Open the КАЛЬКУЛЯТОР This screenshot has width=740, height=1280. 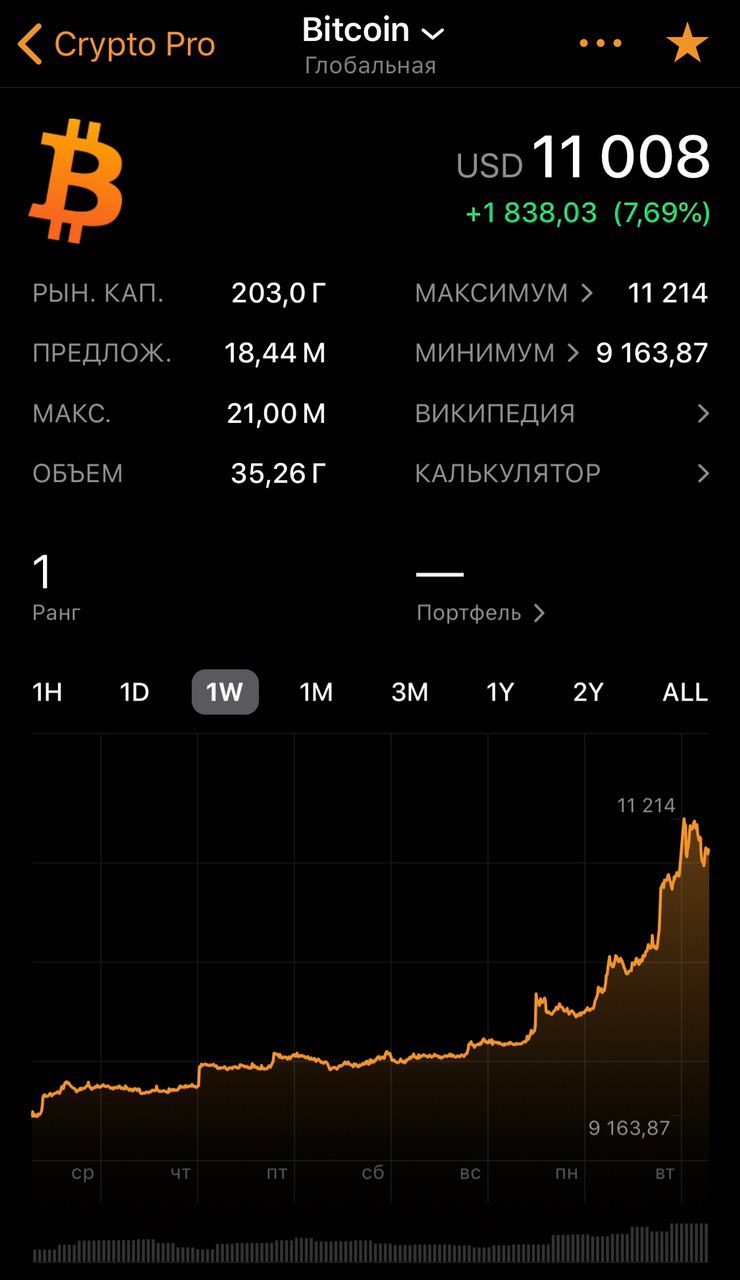561,473
